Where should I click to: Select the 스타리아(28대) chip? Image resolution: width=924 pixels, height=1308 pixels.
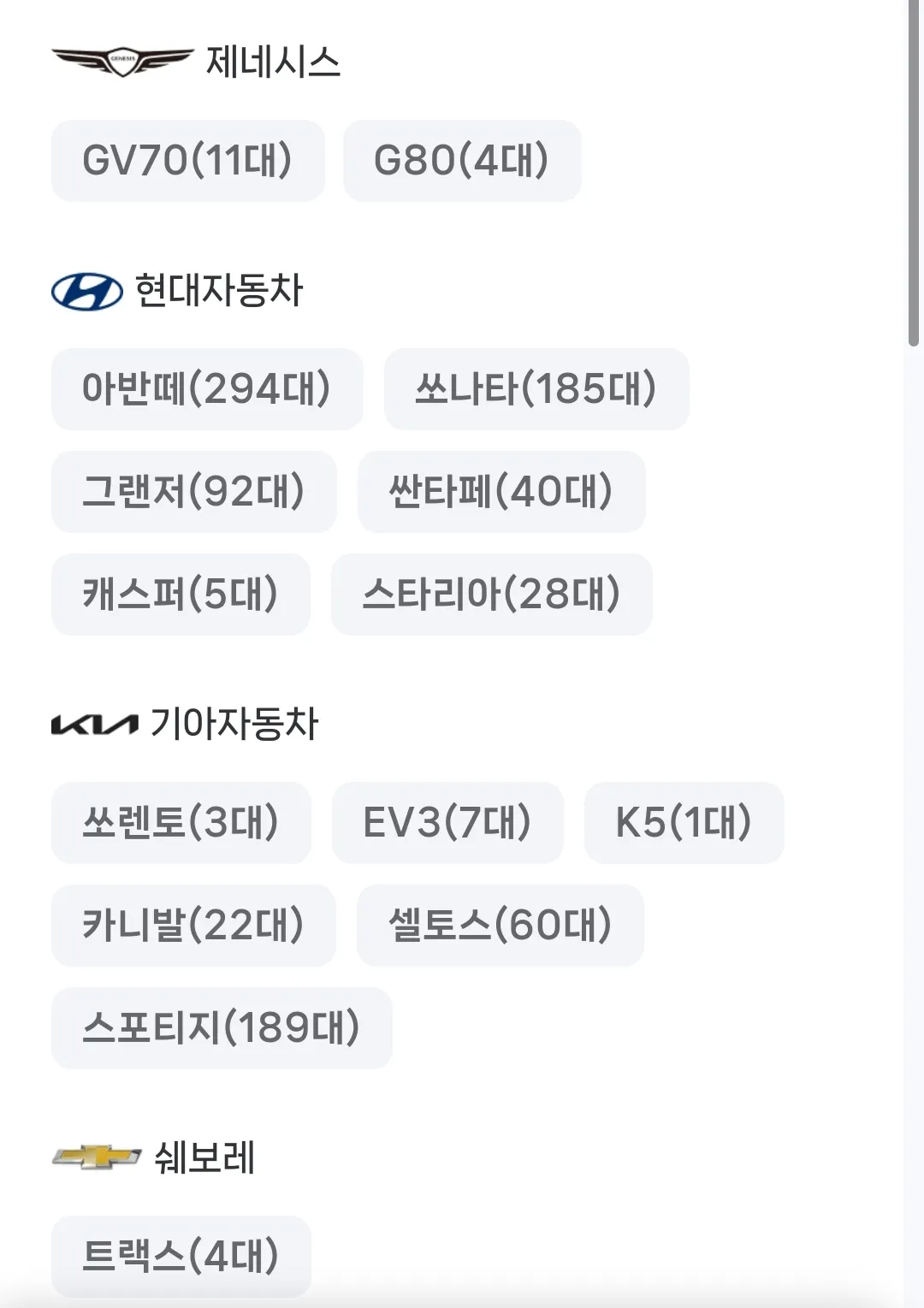coord(491,595)
